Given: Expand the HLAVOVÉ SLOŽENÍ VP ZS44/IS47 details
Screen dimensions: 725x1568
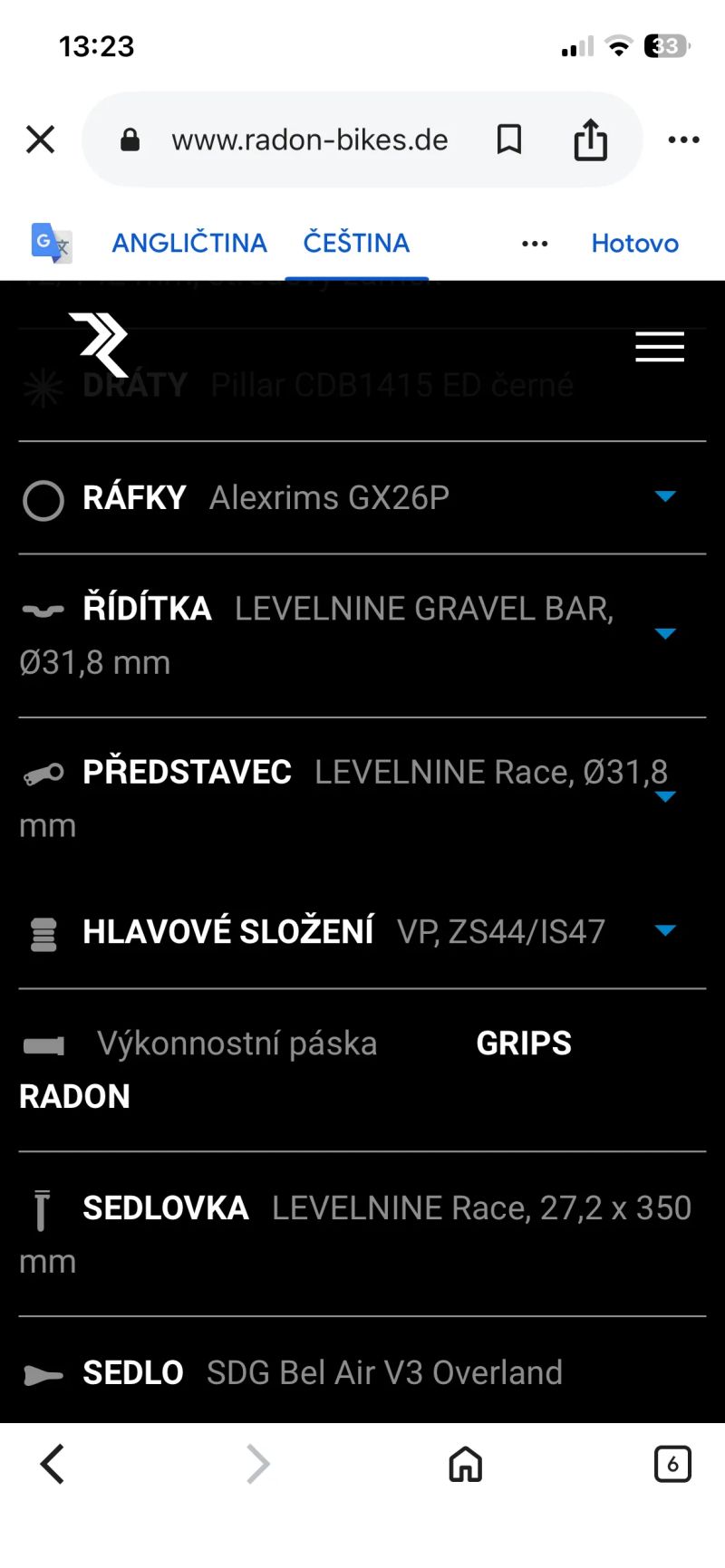Looking at the screenshot, I should click(x=665, y=930).
